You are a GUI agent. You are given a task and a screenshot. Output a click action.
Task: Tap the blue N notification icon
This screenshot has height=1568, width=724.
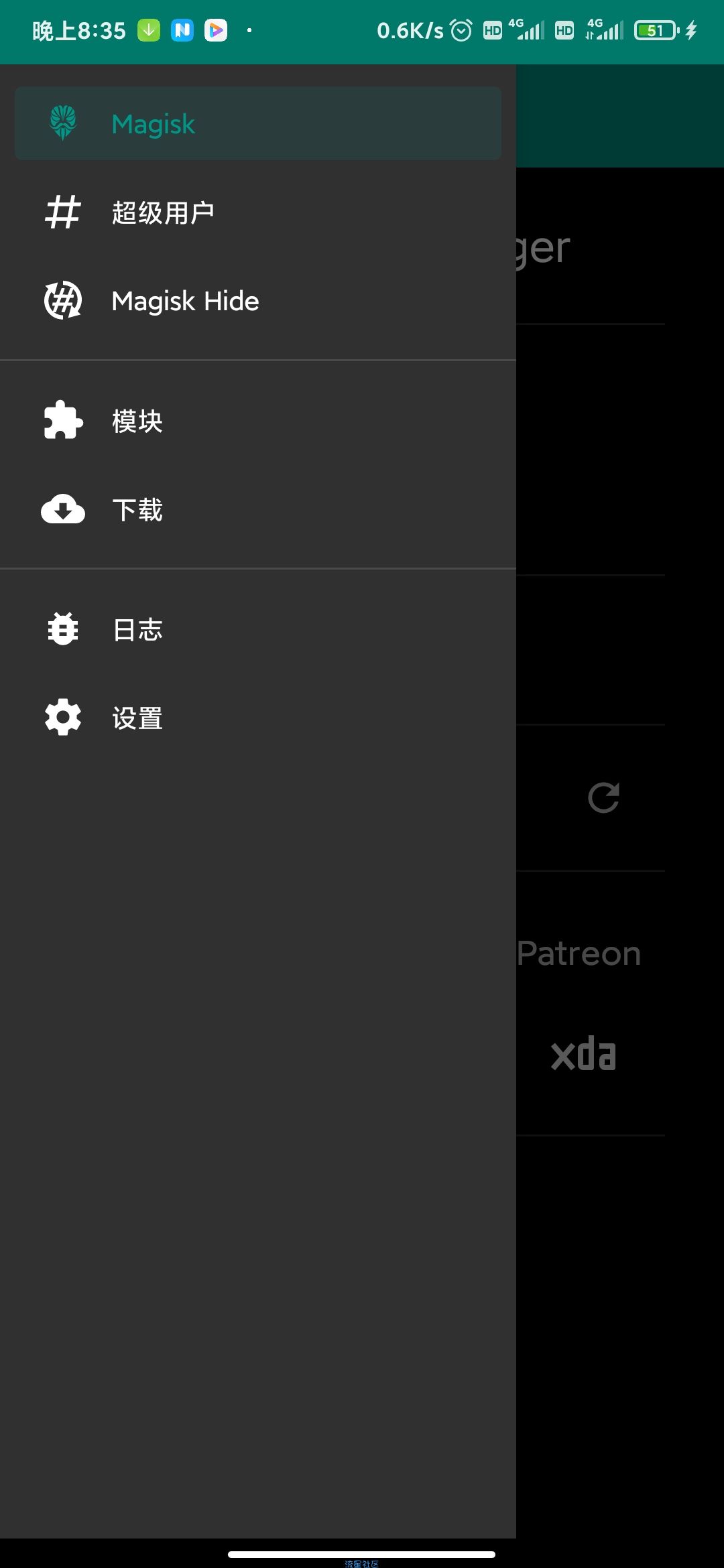pos(182,29)
